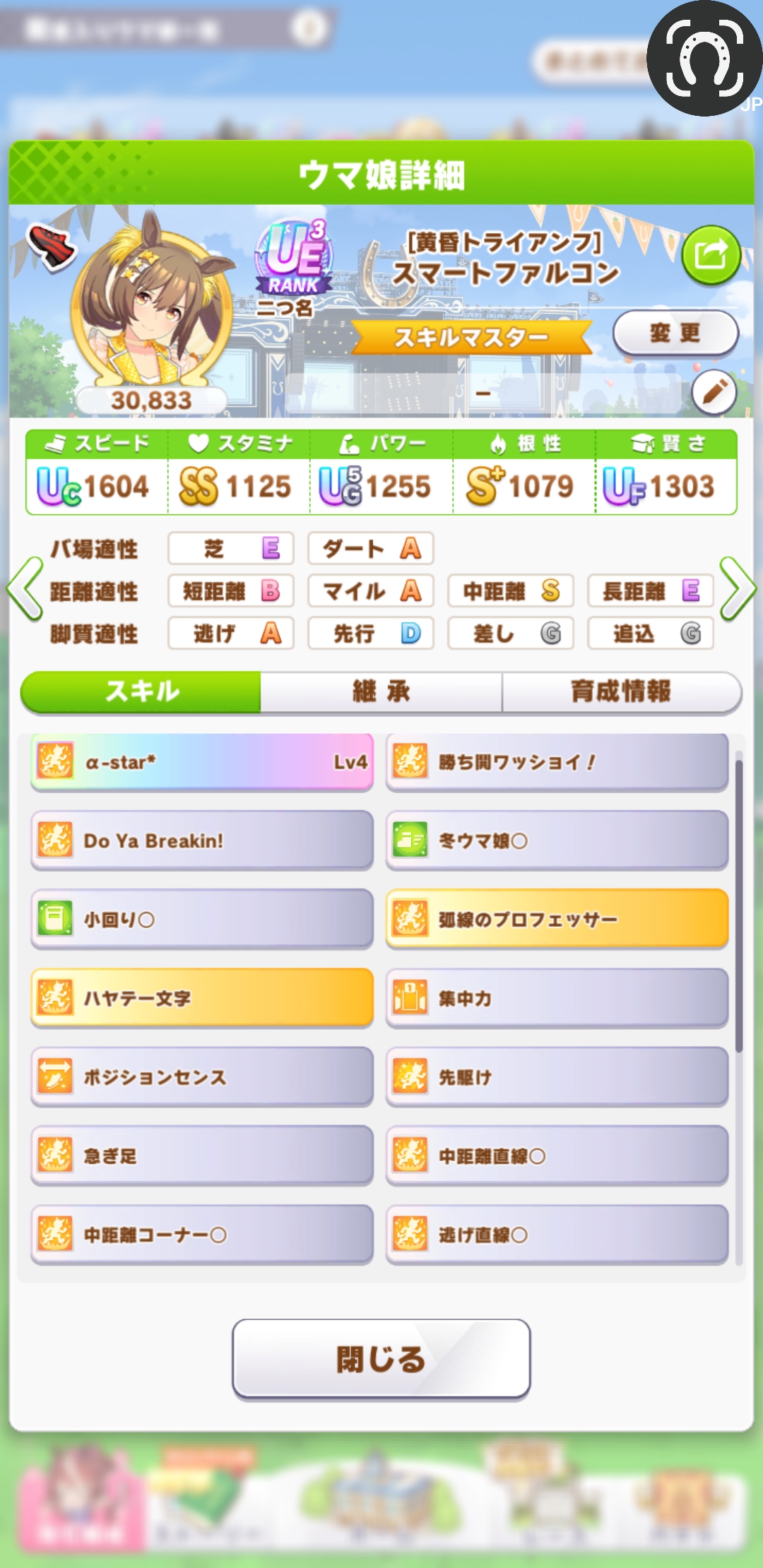Close the dialog with 閉じる

(381, 1359)
